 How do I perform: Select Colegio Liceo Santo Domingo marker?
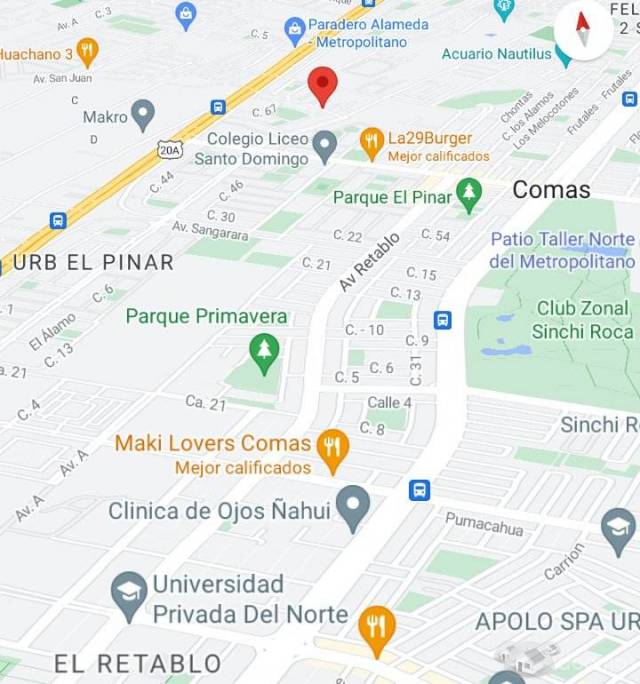[324, 147]
